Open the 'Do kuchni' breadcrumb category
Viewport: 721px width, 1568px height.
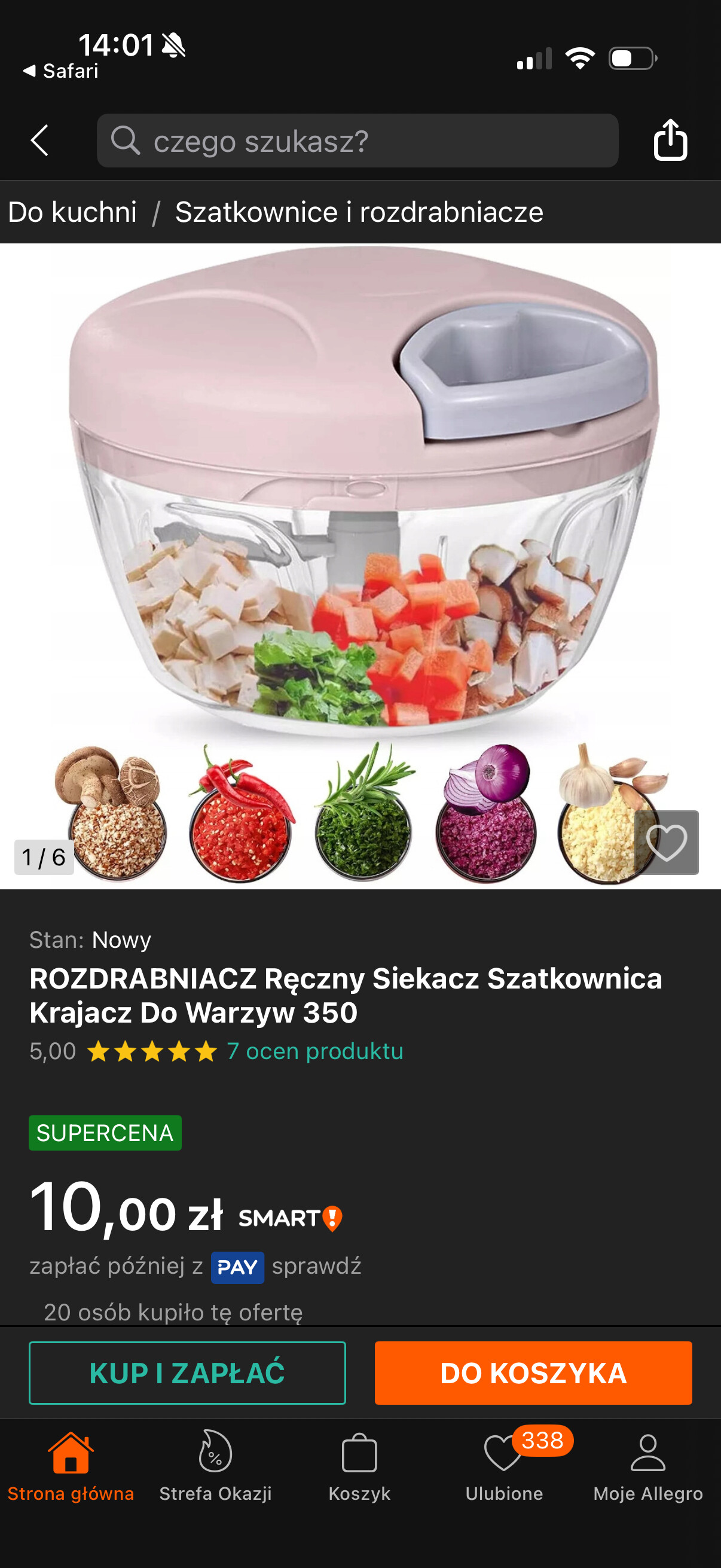(72, 212)
